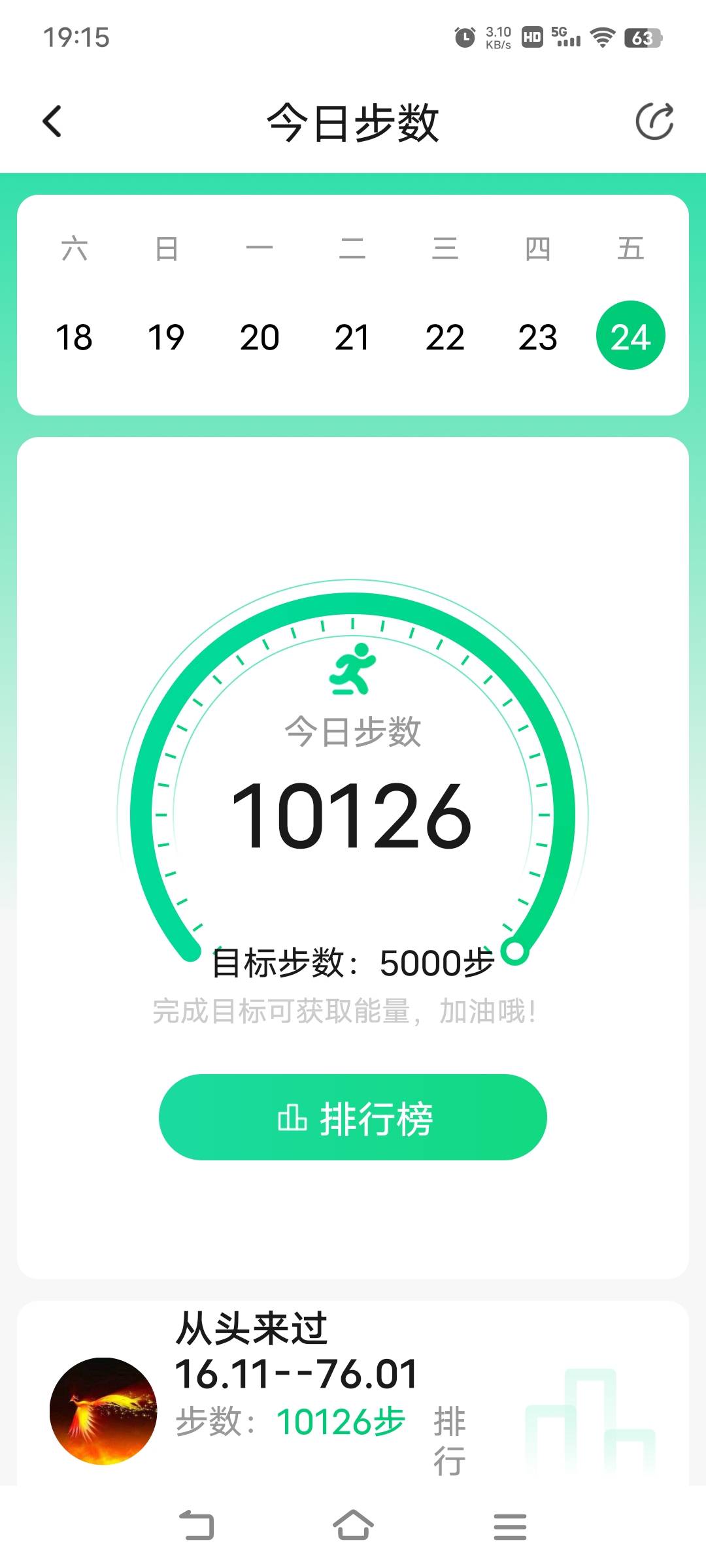Tap the battery indicator showing 63
This screenshot has height=1568, width=706.
643,37
